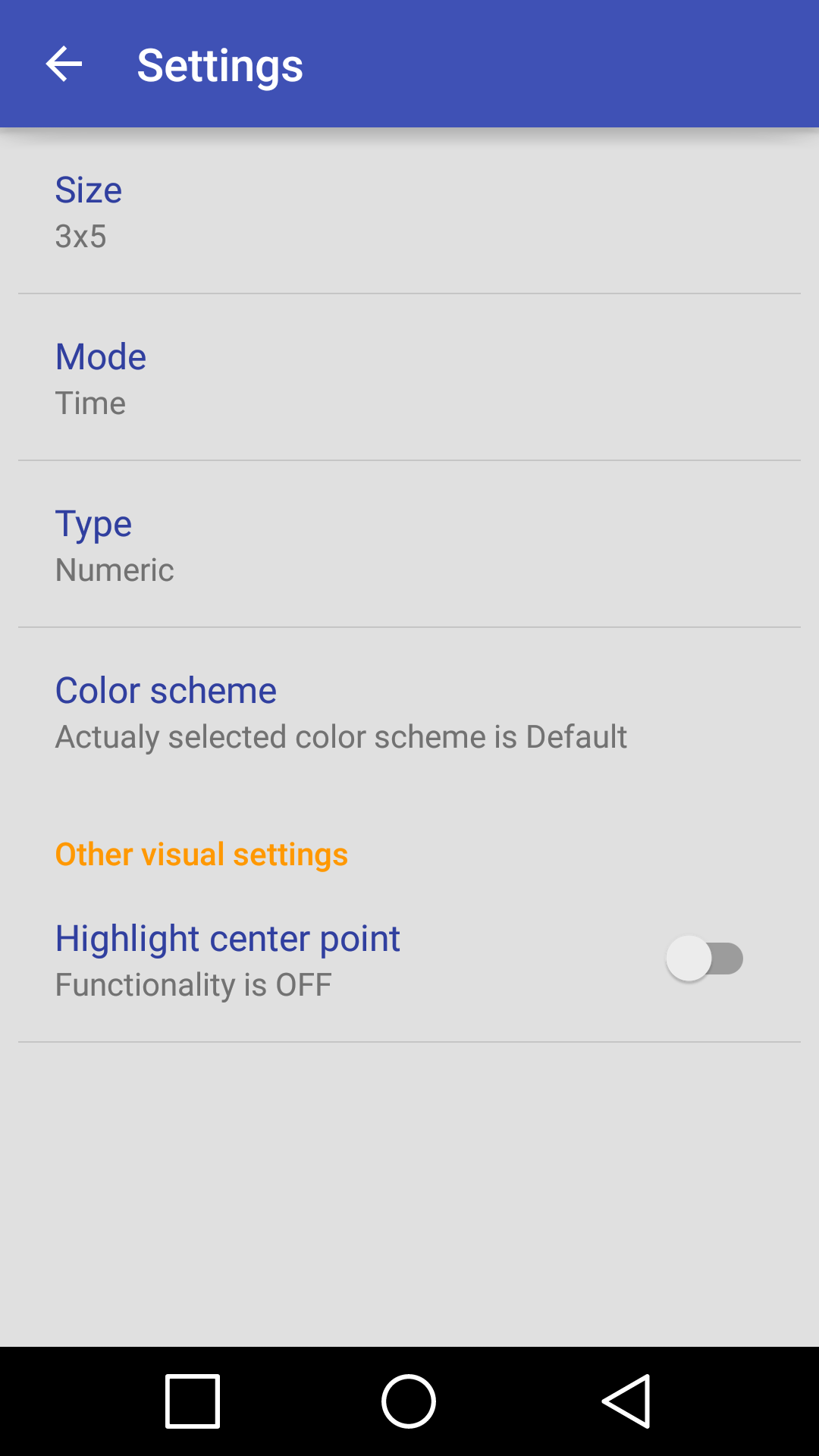
Task: Select the Default color scheme description
Action: (x=340, y=736)
